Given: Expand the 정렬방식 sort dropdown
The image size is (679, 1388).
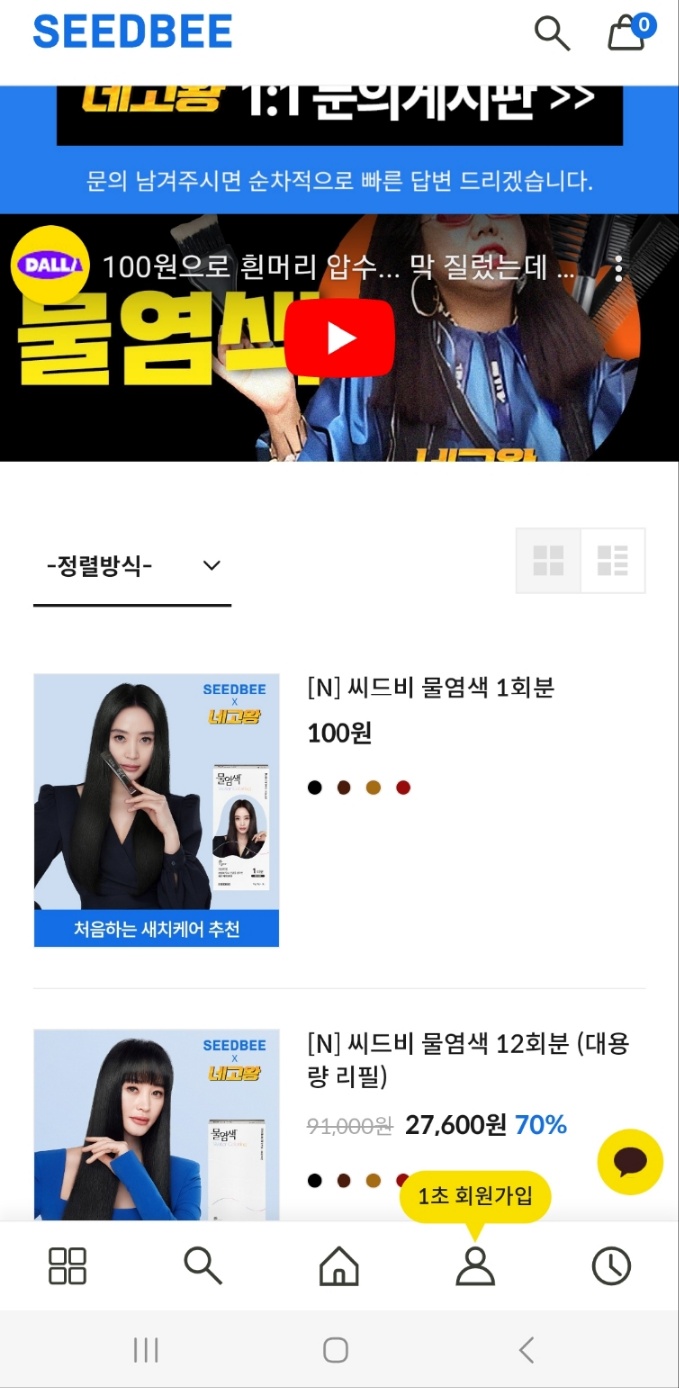Looking at the screenshot, I should point(132,566).
